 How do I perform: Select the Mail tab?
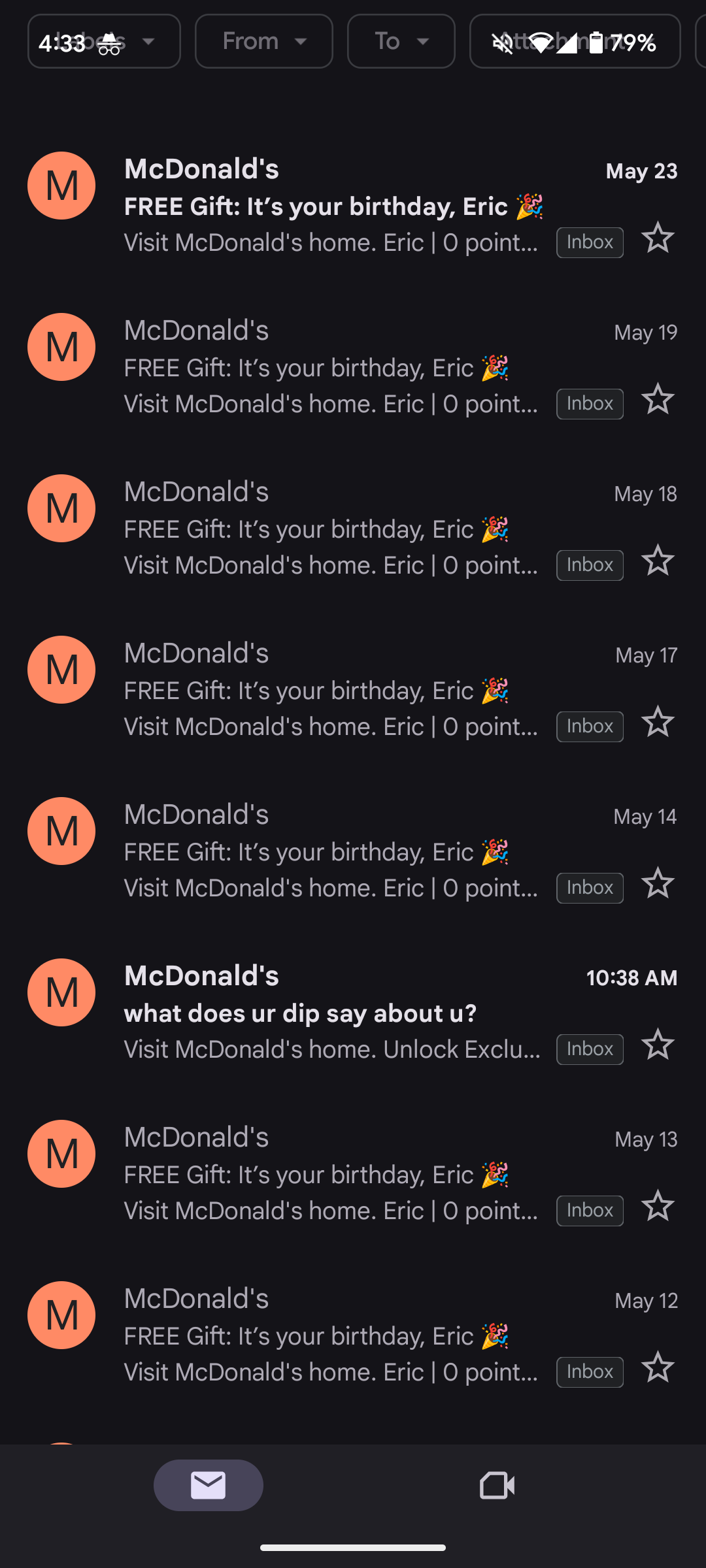pyautogui.click(x=209, y=1485)
